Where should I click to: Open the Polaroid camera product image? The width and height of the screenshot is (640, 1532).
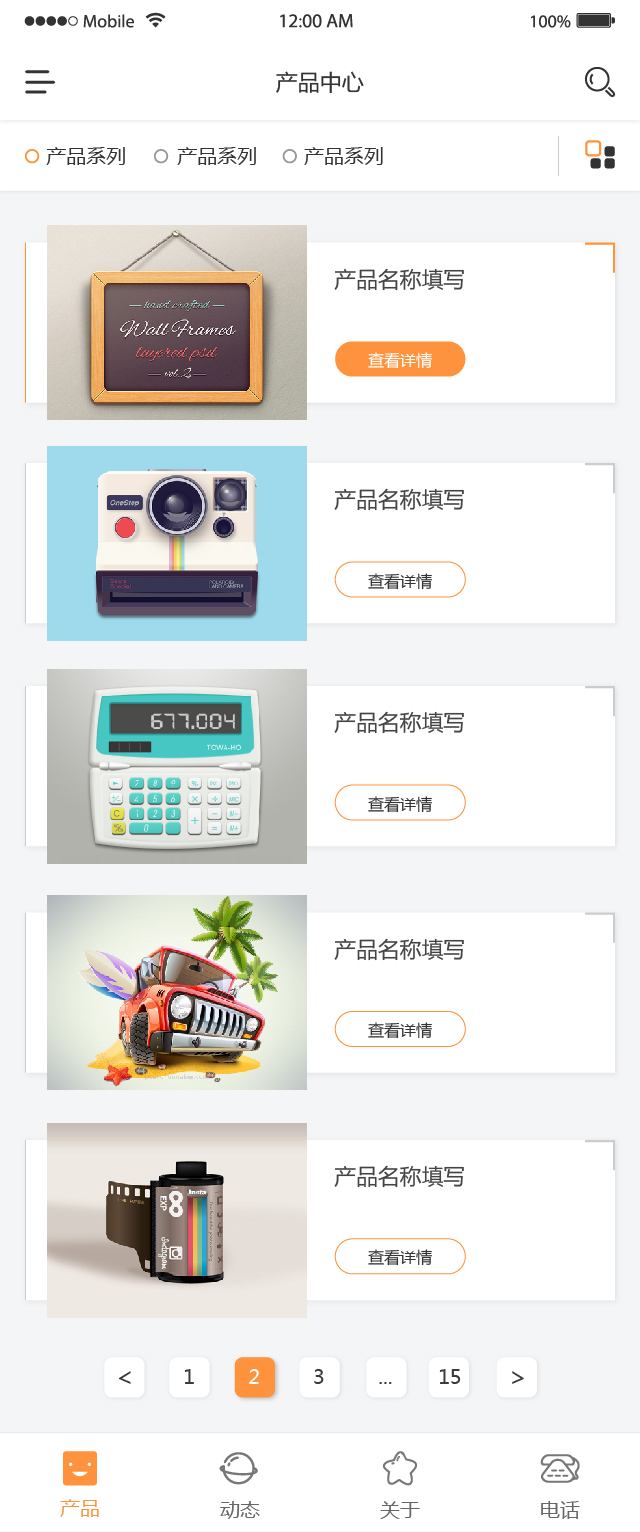click(x=177, y=543)
